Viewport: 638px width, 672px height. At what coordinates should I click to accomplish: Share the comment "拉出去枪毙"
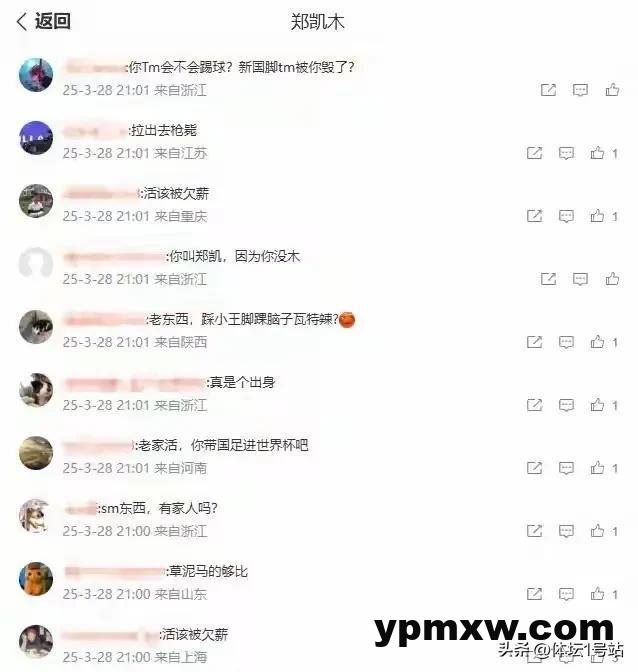pos(535,153)
